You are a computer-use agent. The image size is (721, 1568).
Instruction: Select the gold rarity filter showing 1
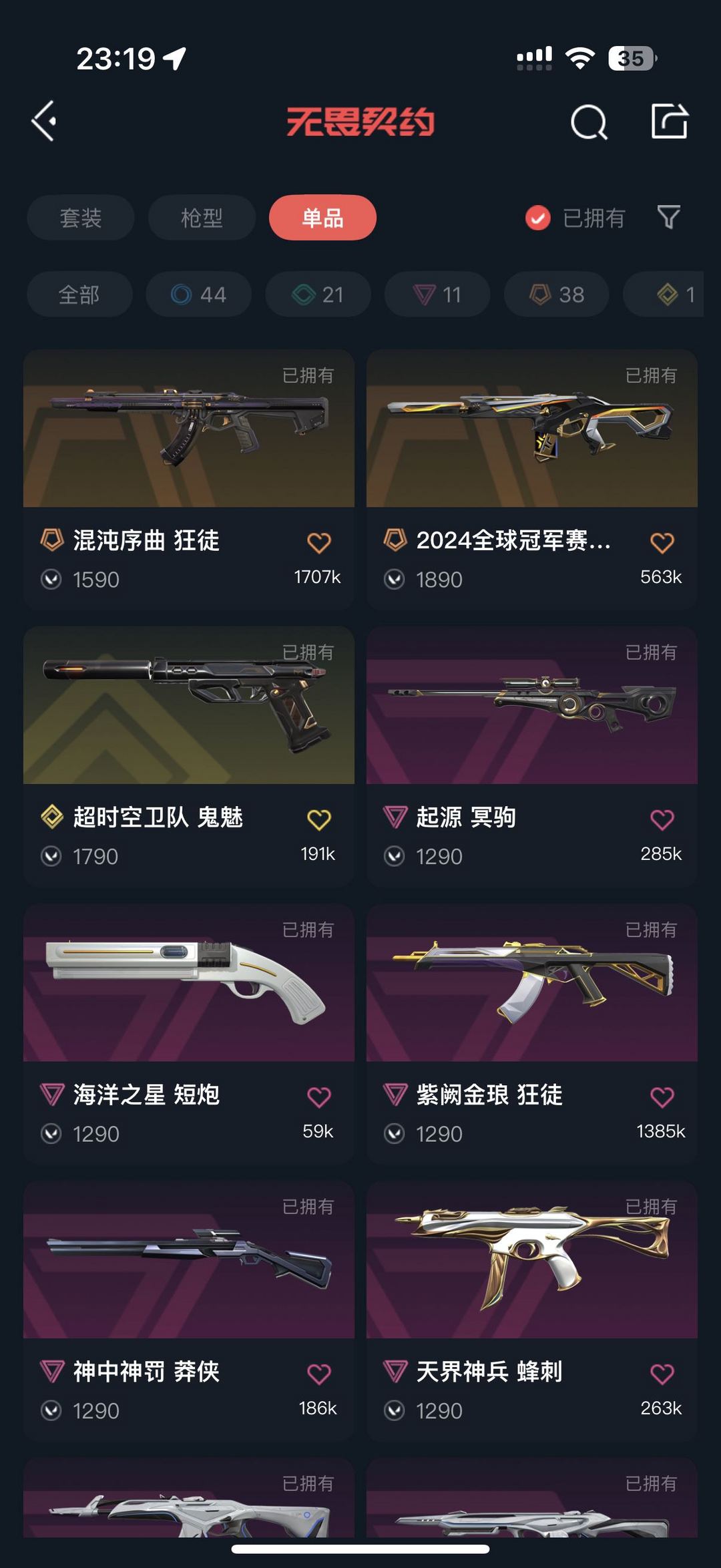[671, 295]
